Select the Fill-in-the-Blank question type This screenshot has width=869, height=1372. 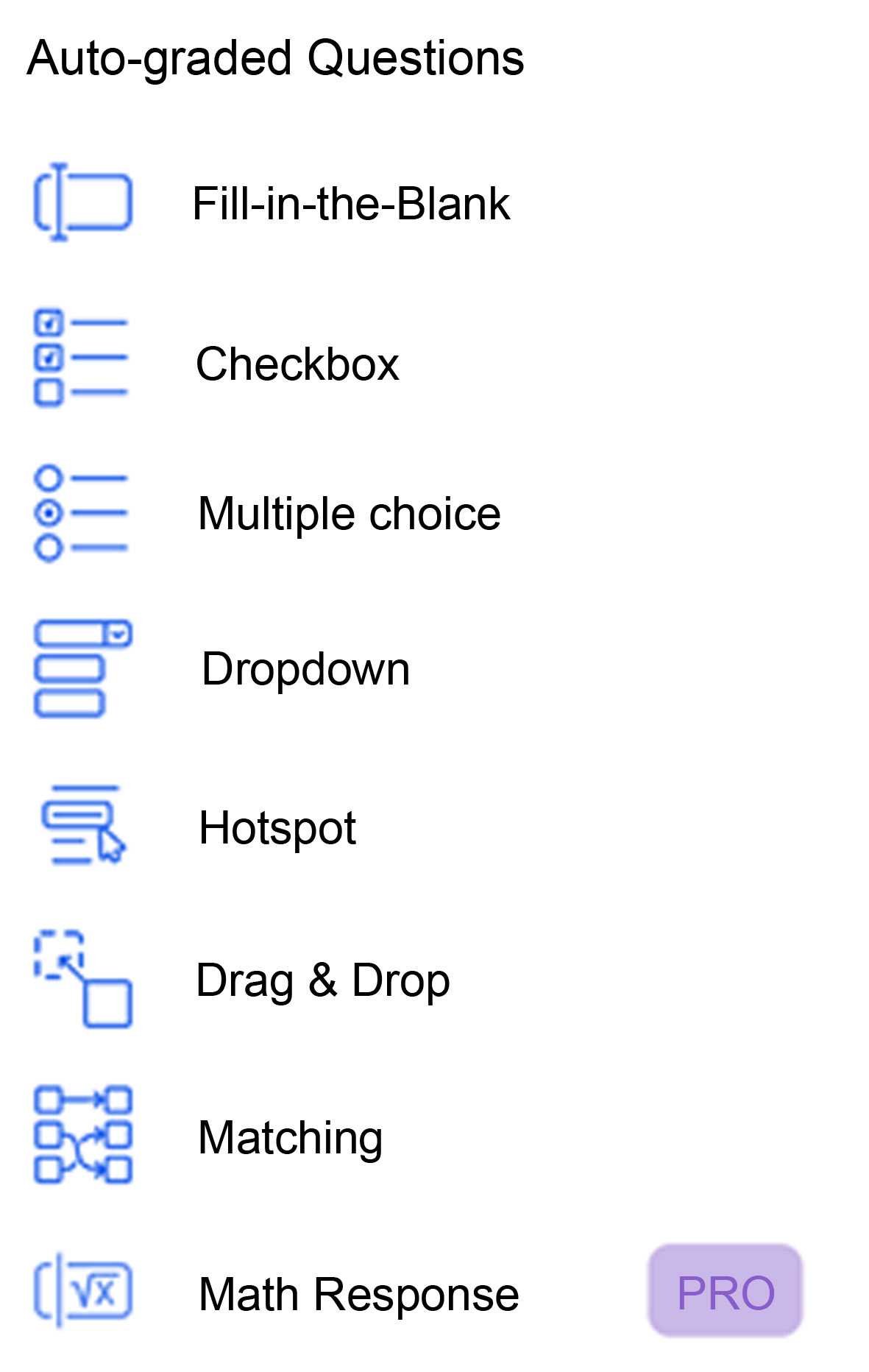pos(350,203)
